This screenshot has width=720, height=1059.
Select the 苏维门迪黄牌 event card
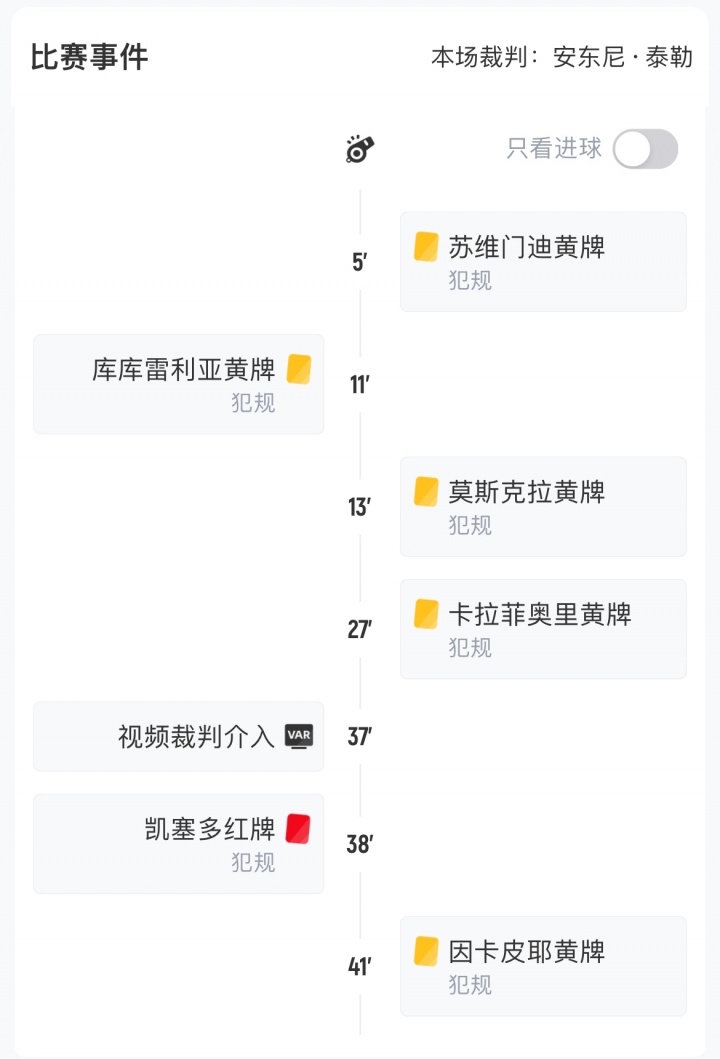(x=543, y=261)
